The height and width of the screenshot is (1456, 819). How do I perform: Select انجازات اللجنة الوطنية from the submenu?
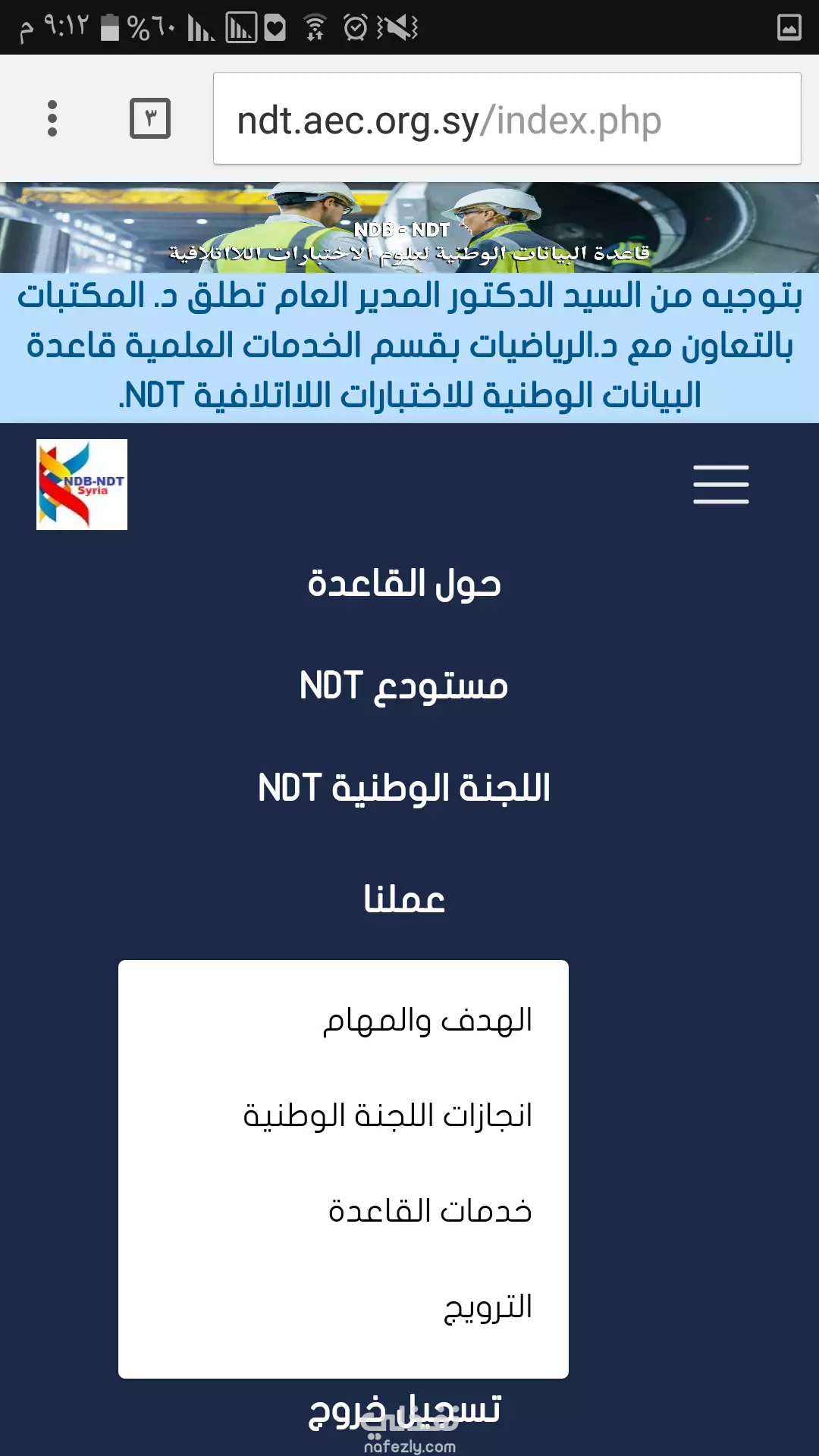pos(388,1116)
